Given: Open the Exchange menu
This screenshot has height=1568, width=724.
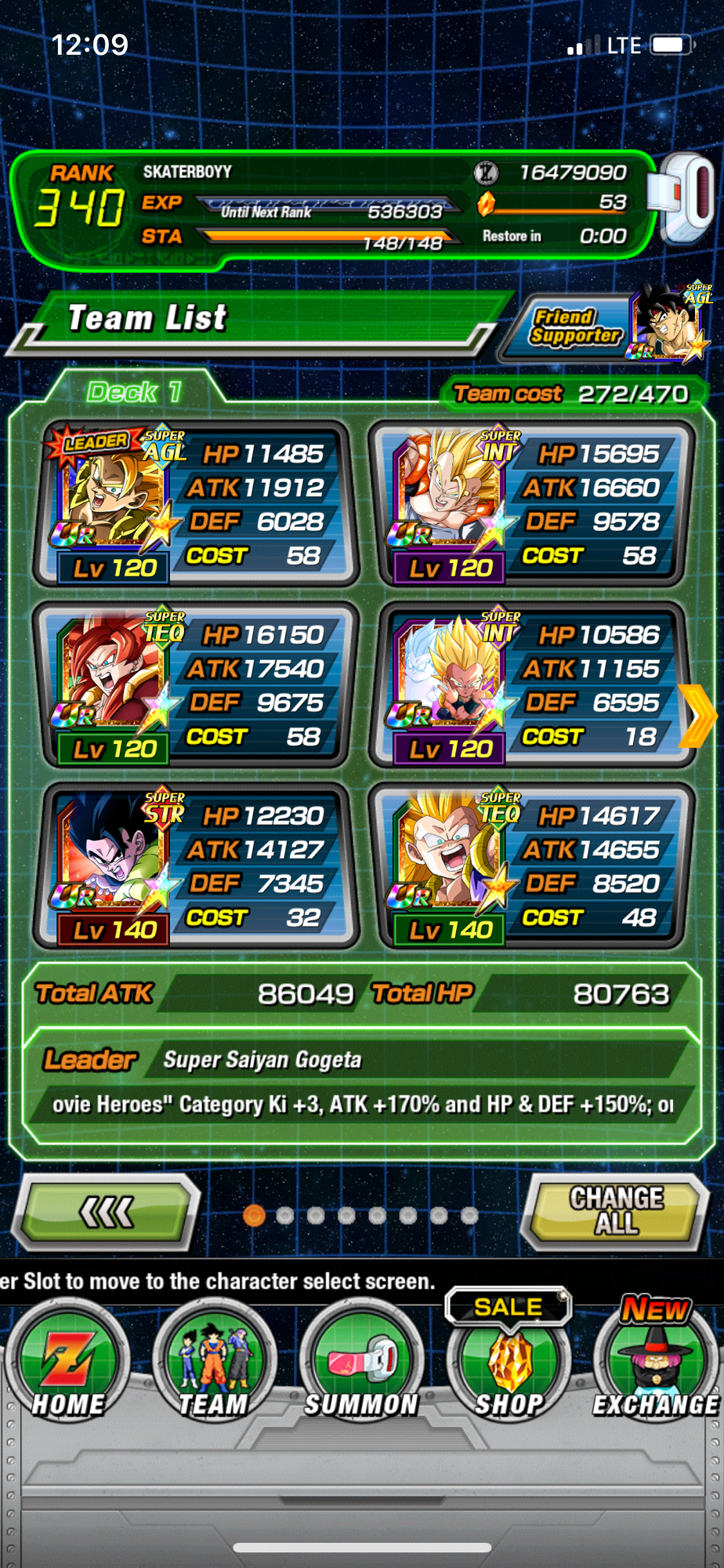Looking at the screenshot, I should point(655,1364).
